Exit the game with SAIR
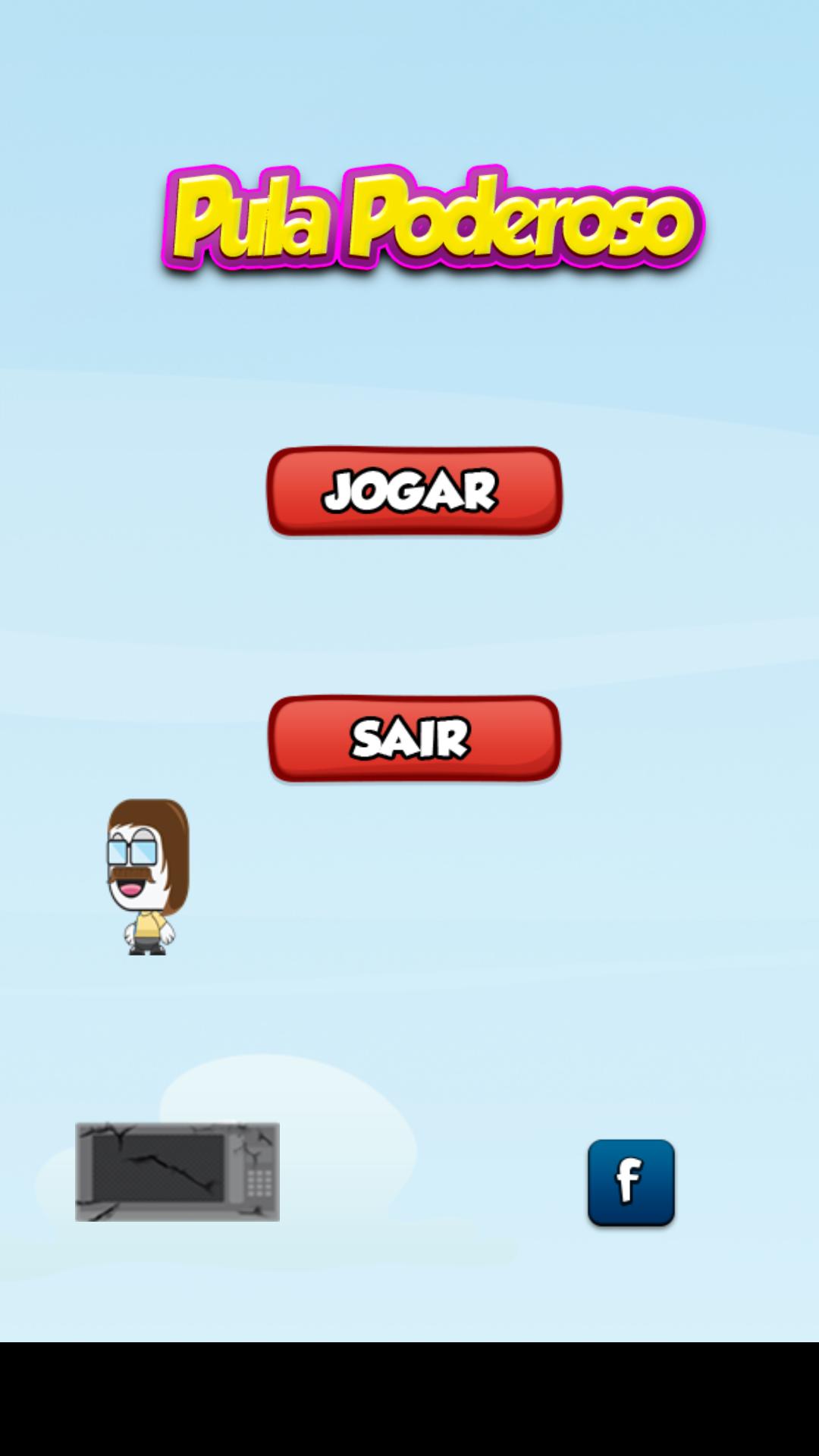This screenshot has height=1456, width=819. [x=414, y=739]
